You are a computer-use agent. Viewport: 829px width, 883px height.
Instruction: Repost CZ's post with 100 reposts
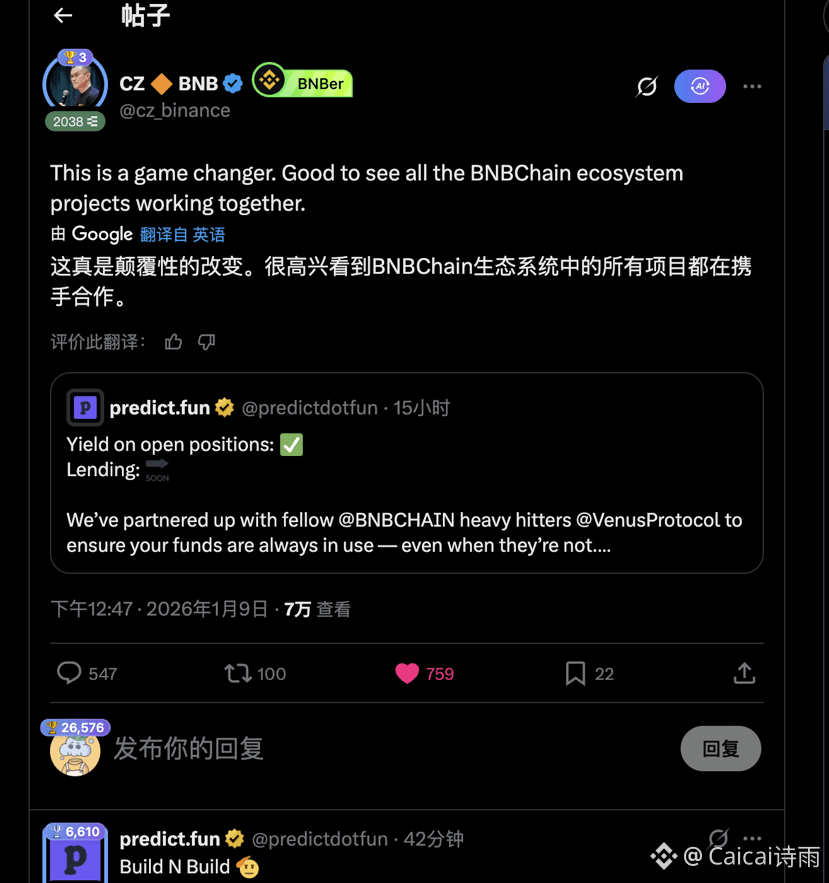(238, 673)
